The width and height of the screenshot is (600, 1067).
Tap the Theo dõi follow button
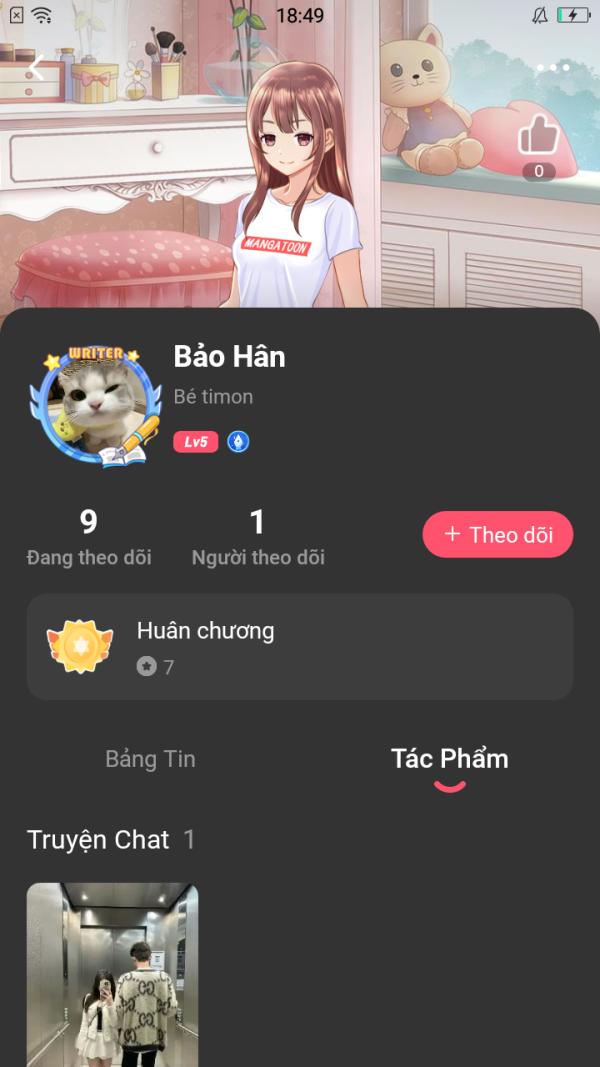(498, 534)
